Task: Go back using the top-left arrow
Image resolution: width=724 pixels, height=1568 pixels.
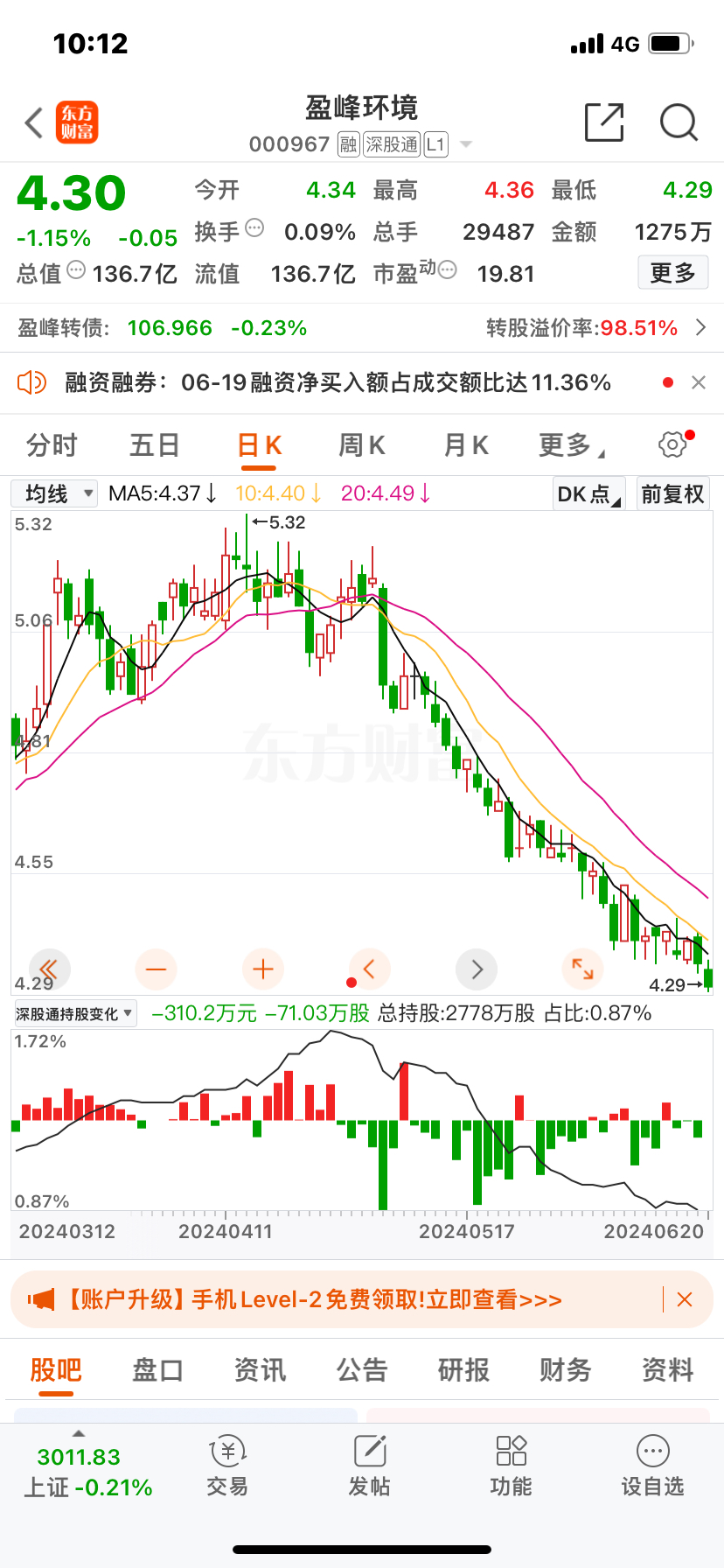Action: [x=34, y=122]
